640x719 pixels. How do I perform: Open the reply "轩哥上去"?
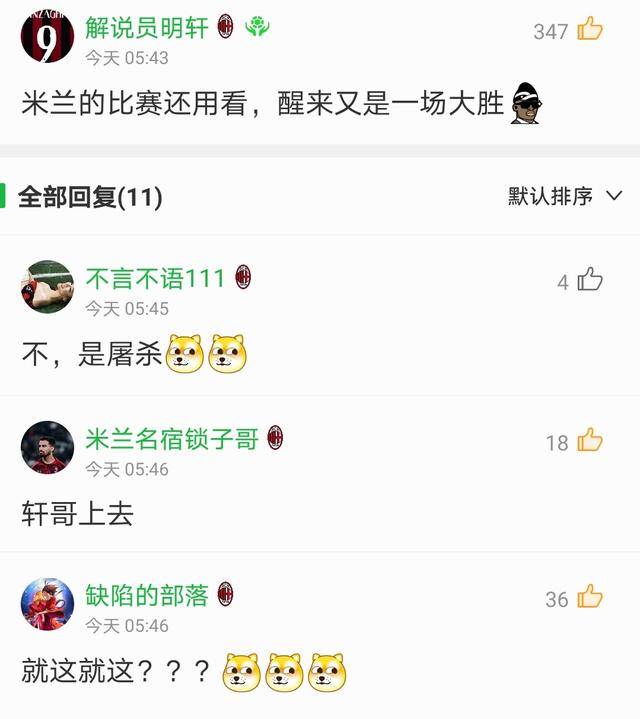coord(77,514)
